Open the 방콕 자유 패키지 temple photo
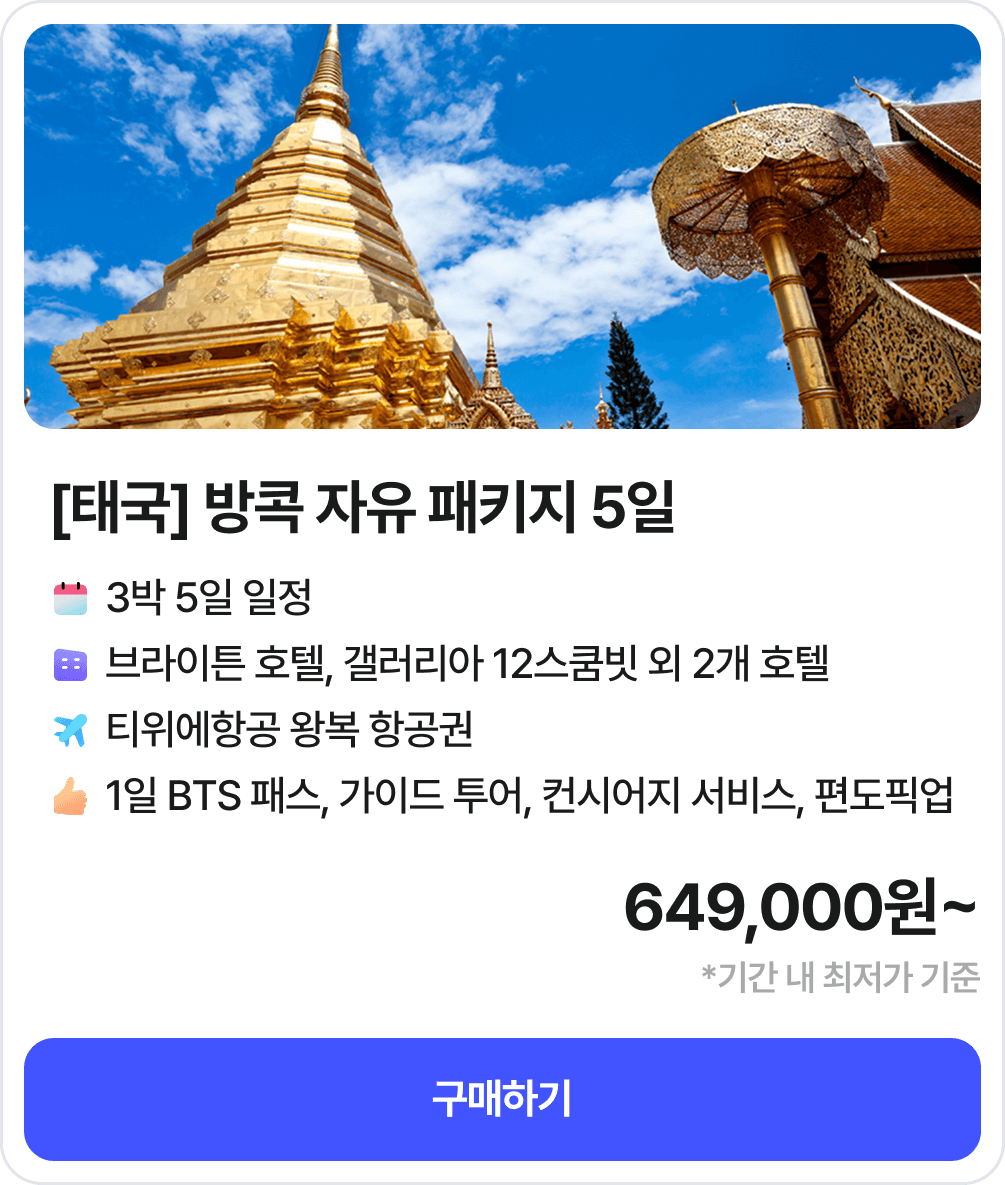Screen dimensions: 1005x1185 pos(502,227)
